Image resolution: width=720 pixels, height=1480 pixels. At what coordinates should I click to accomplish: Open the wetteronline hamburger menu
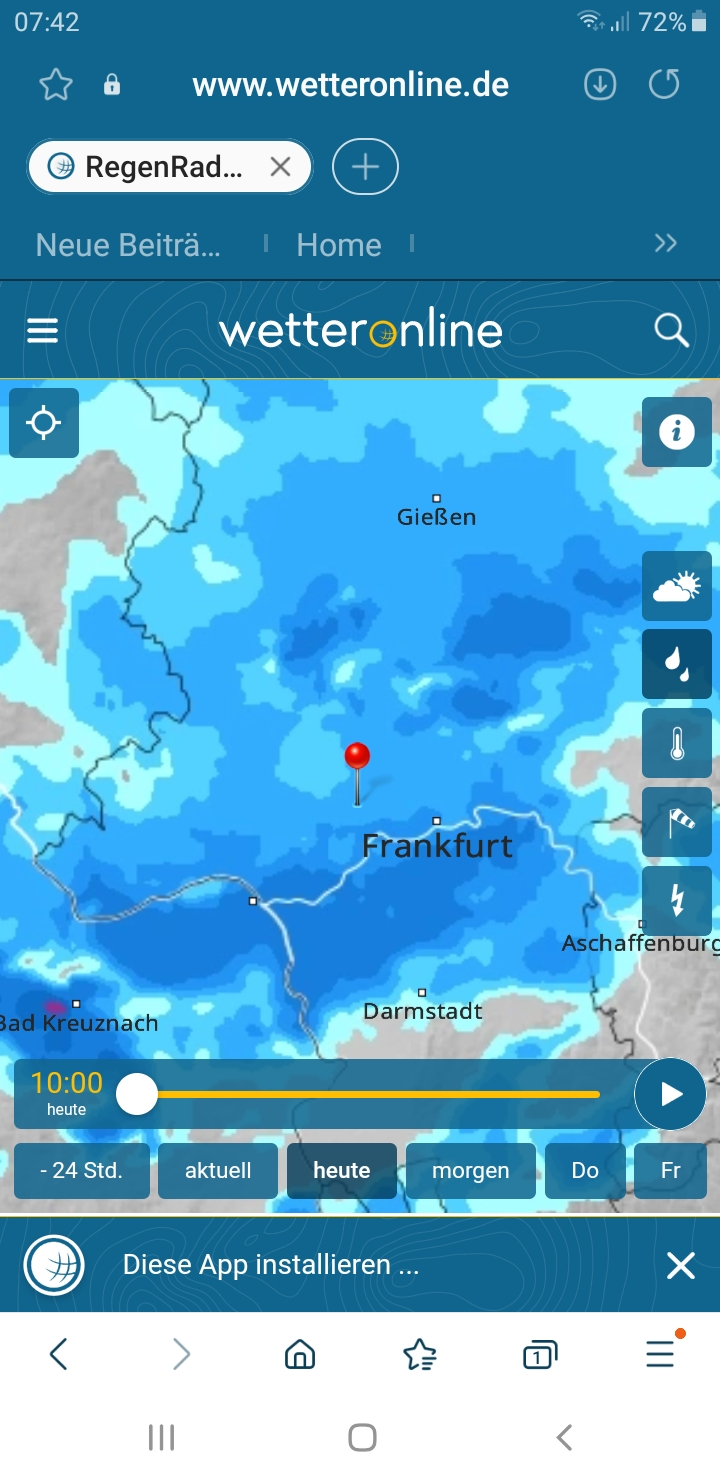pyautogui.click(x=43, y=331)
